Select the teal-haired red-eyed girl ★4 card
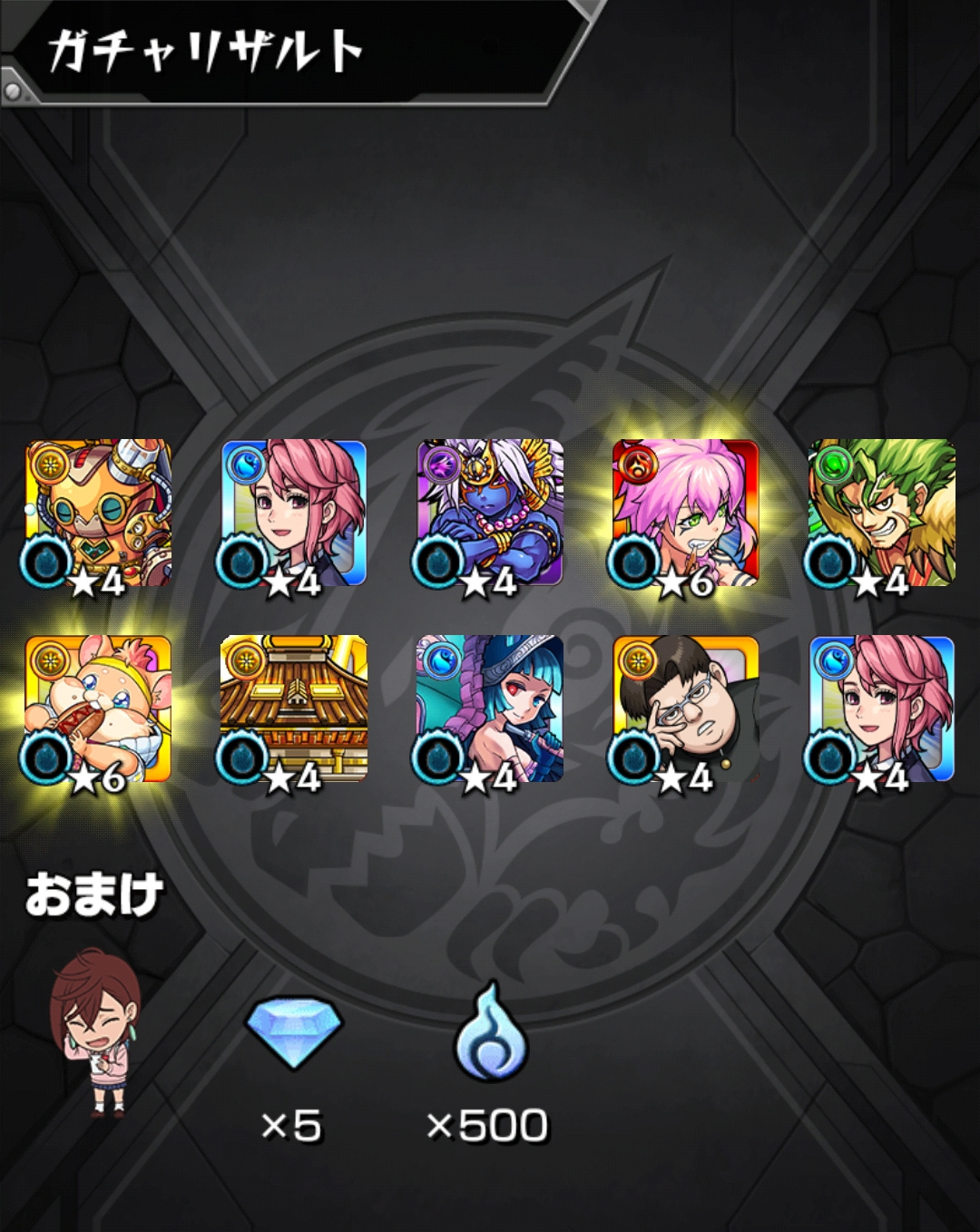The image size is (980, 1232). [490, 709]
